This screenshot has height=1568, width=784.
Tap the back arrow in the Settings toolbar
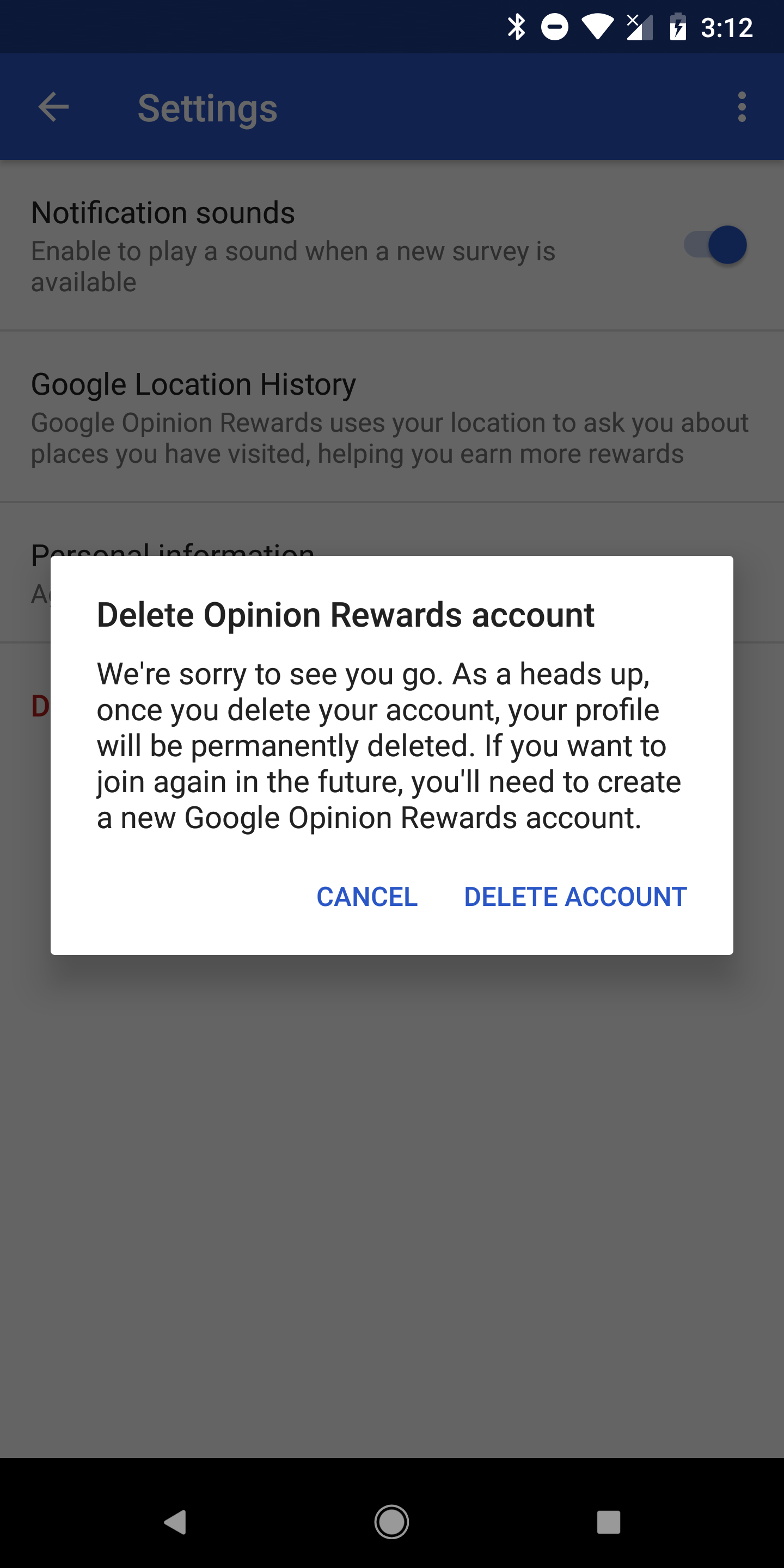(x=53, y=107)
